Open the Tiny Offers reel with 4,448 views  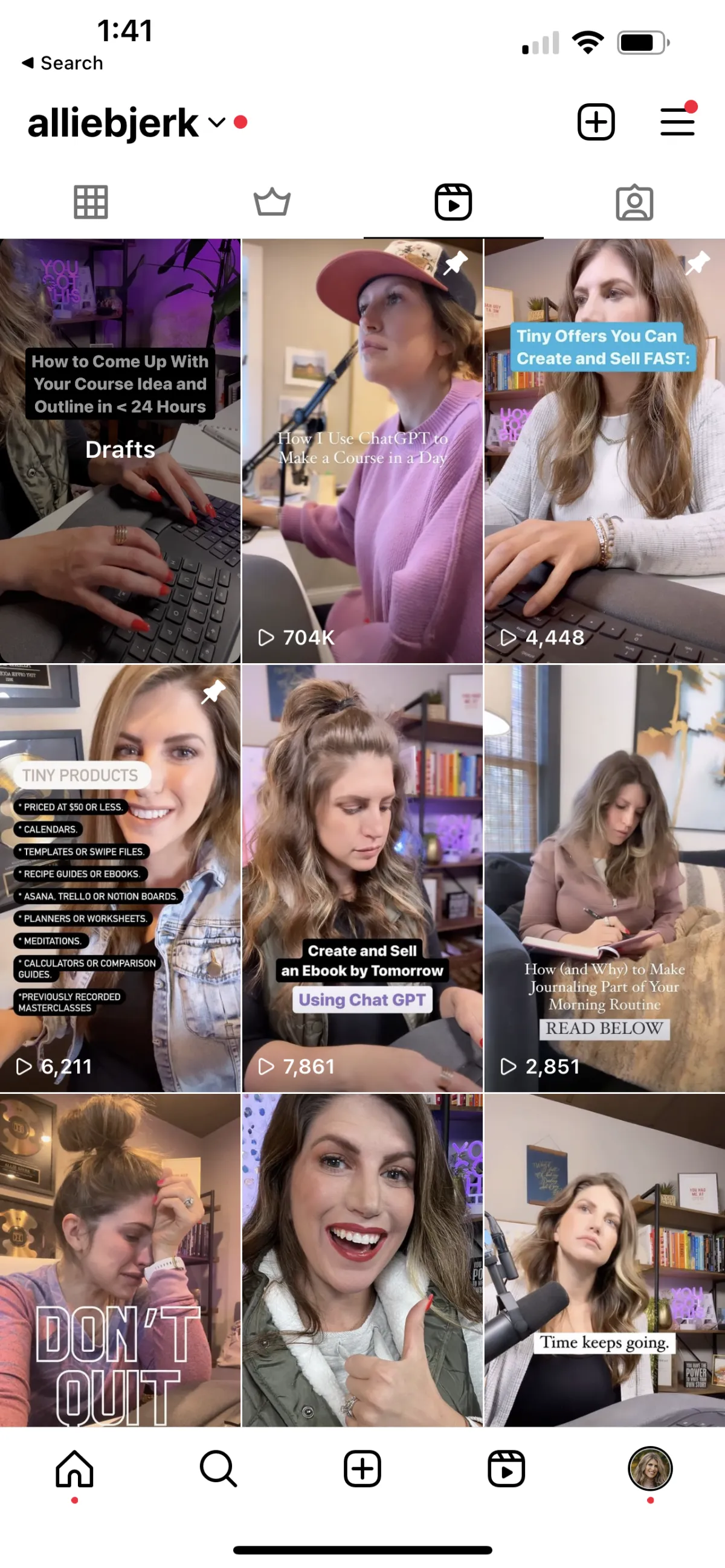coord(605,451)
